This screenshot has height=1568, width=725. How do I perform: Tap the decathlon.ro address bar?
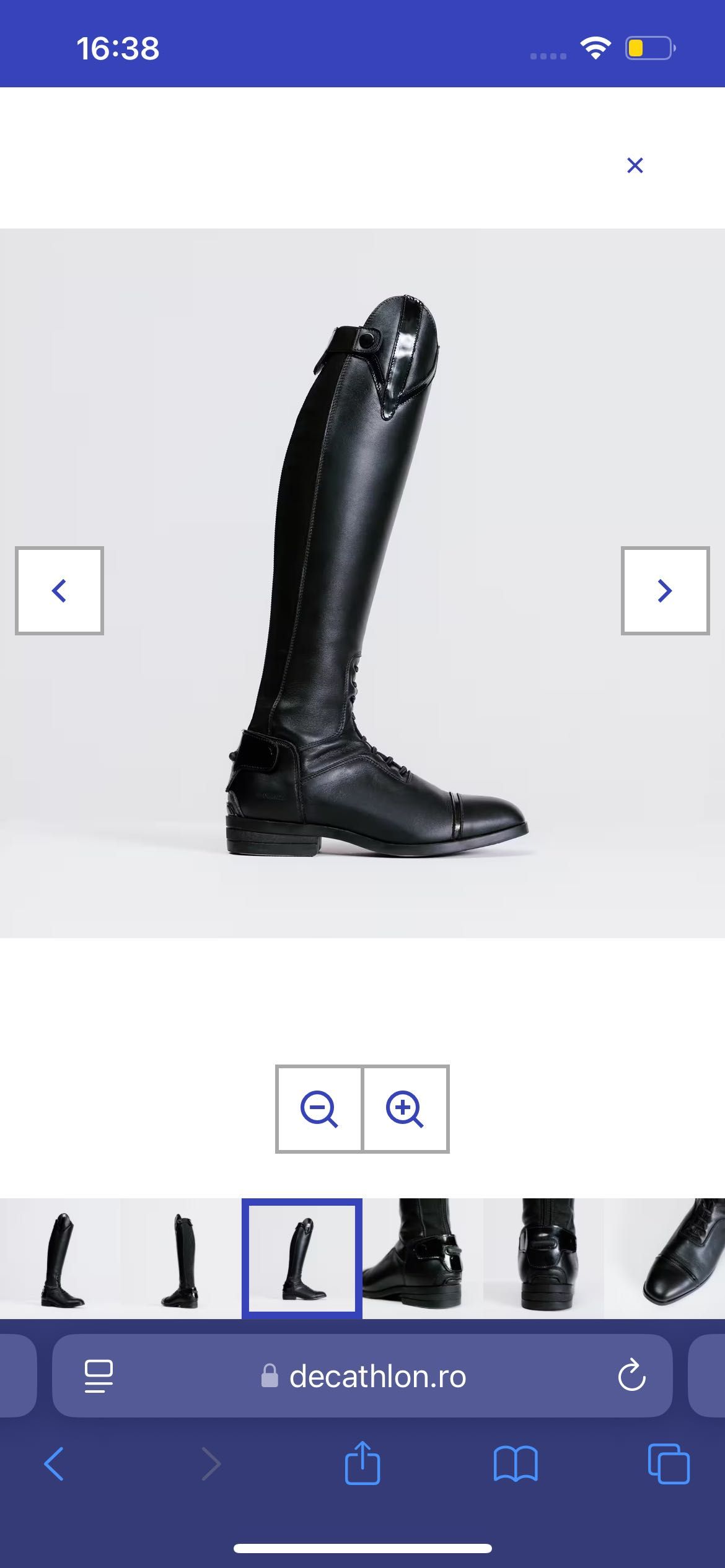pyautogui.click(x=377, y=1376)
